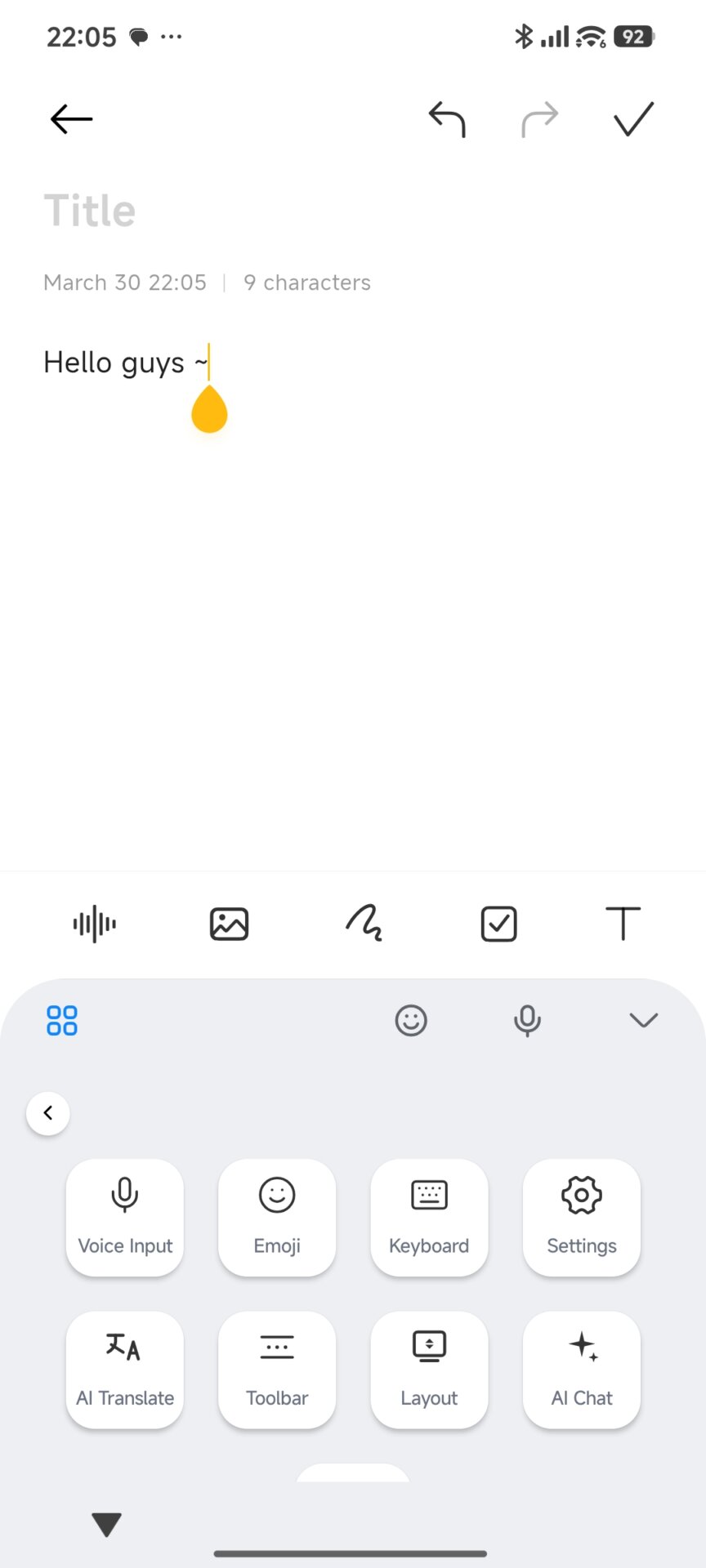Insert an image into the note
This screenshot has width=706, height=1568.
tap(229, 924)
